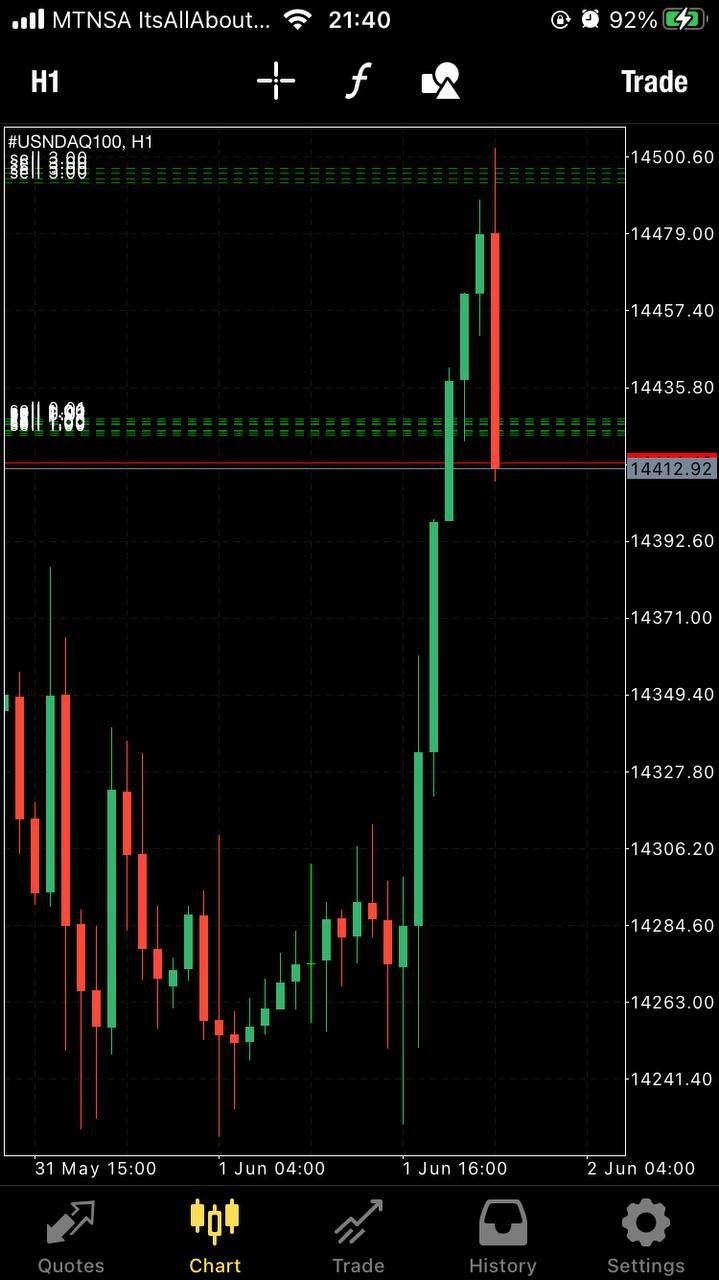Open the chart objects shapes tool
719x1280 pixels.
[x=440, y=81]
